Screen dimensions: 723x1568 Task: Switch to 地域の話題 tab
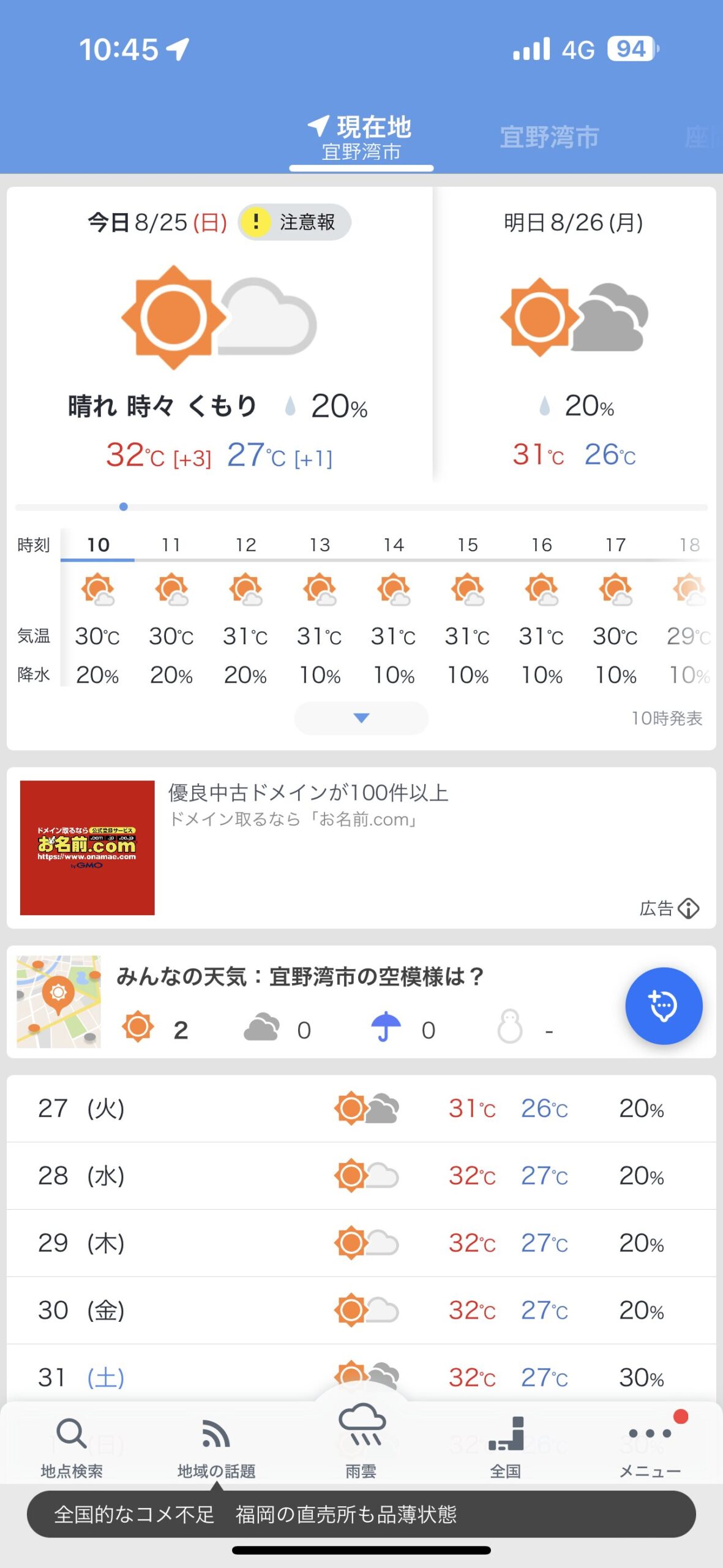tap(216, 1448)
